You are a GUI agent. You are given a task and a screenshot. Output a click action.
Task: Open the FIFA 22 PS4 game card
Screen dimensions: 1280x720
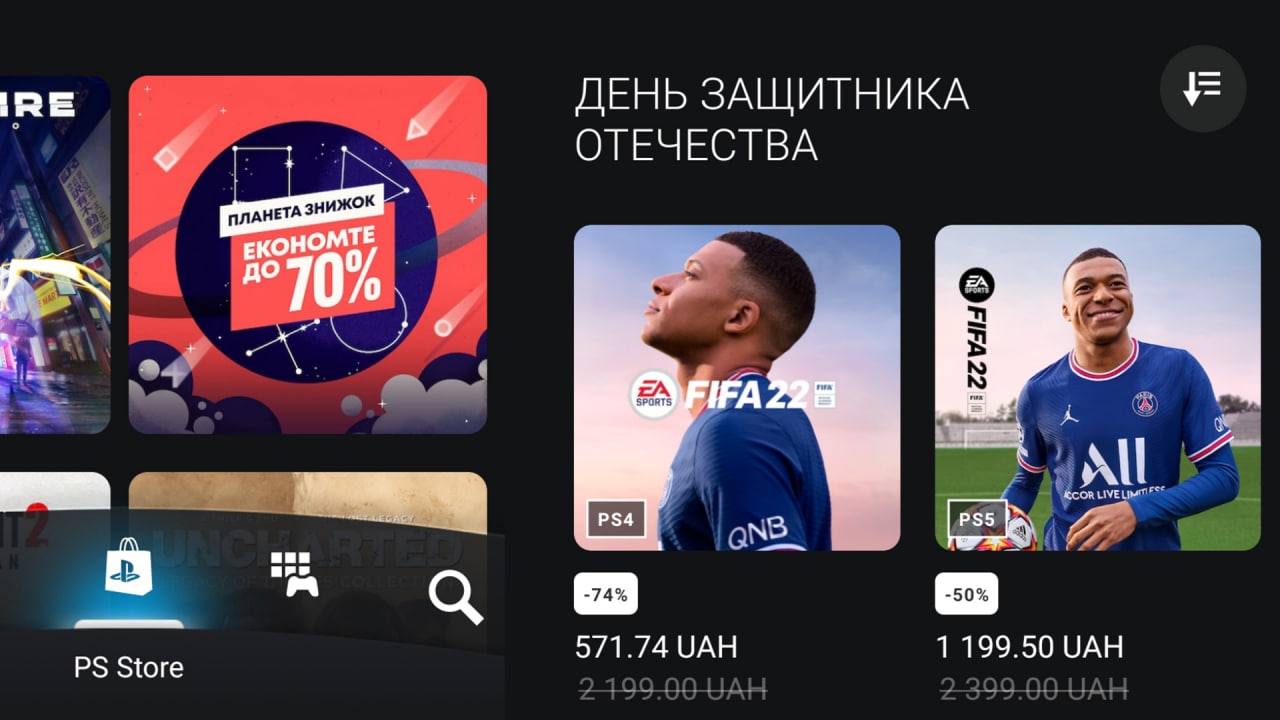(x=737, y=388)
